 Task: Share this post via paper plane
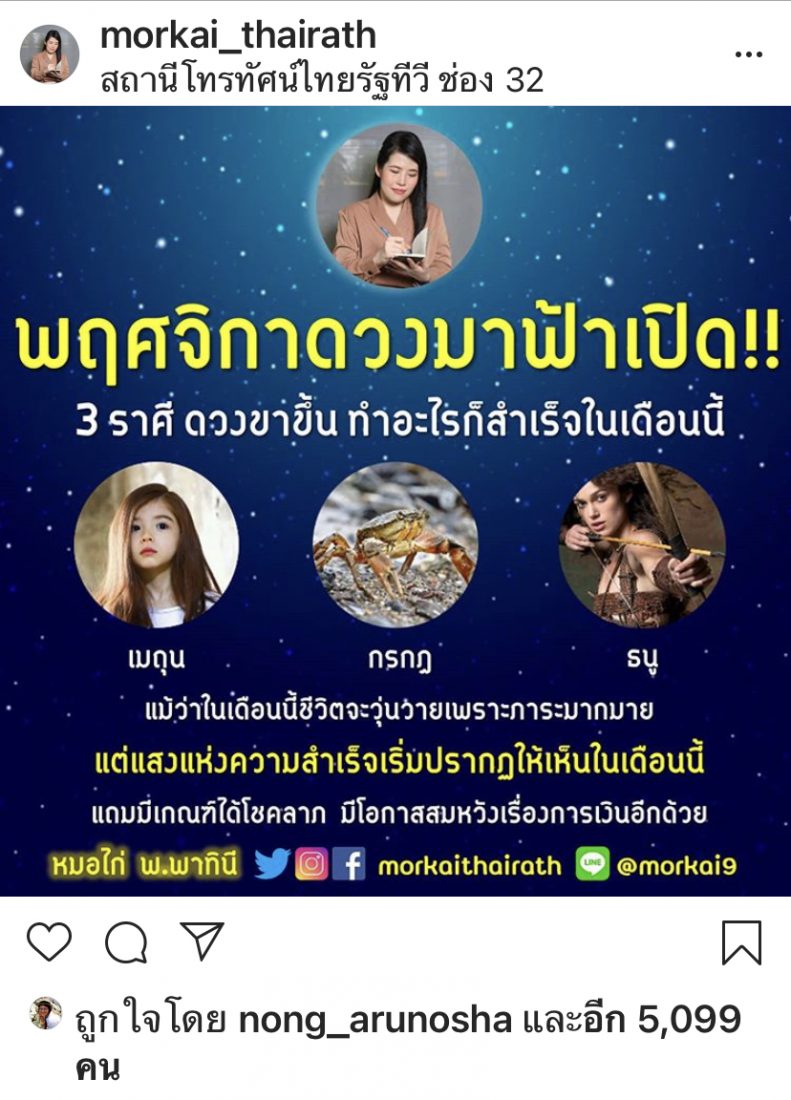pos(202,941)
